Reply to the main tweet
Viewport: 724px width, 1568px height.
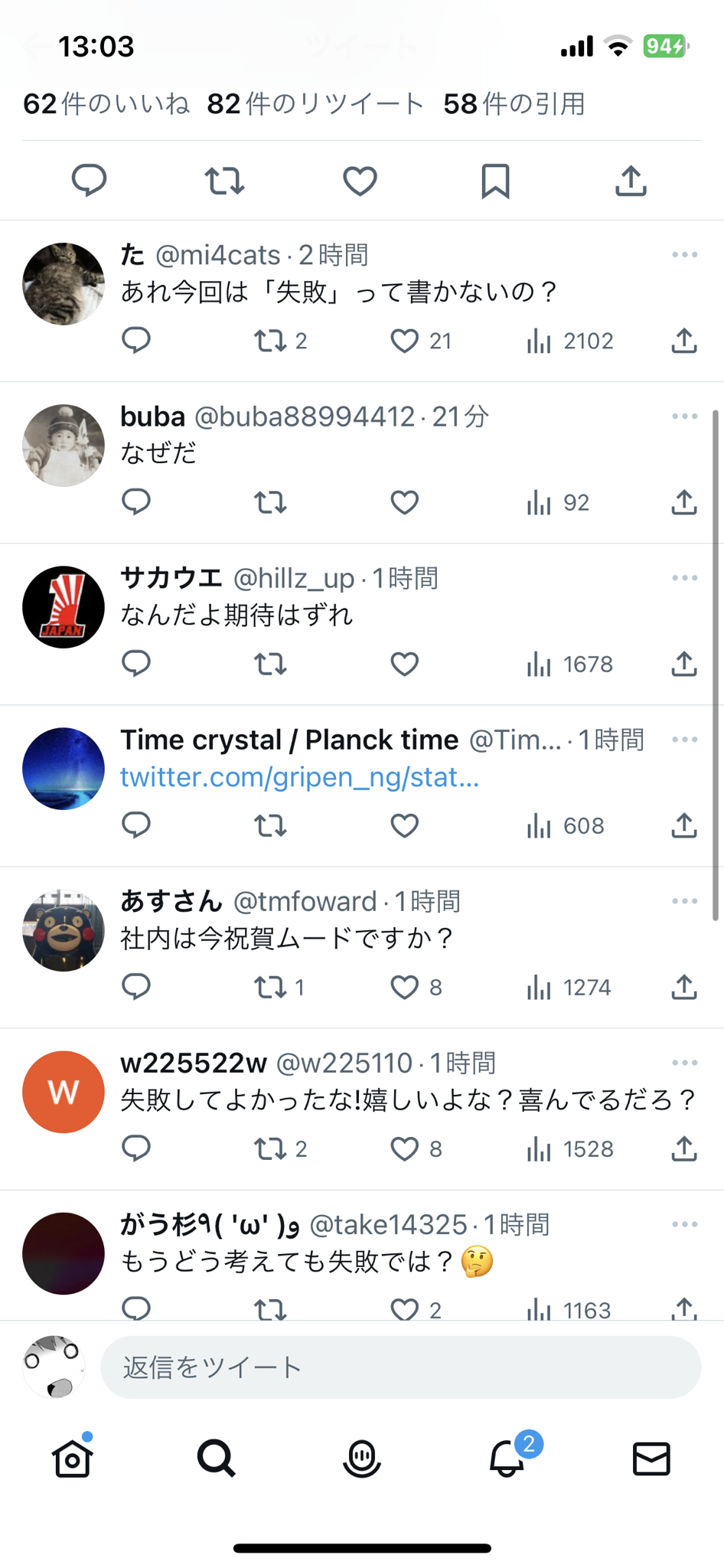(x=89, y=181)
